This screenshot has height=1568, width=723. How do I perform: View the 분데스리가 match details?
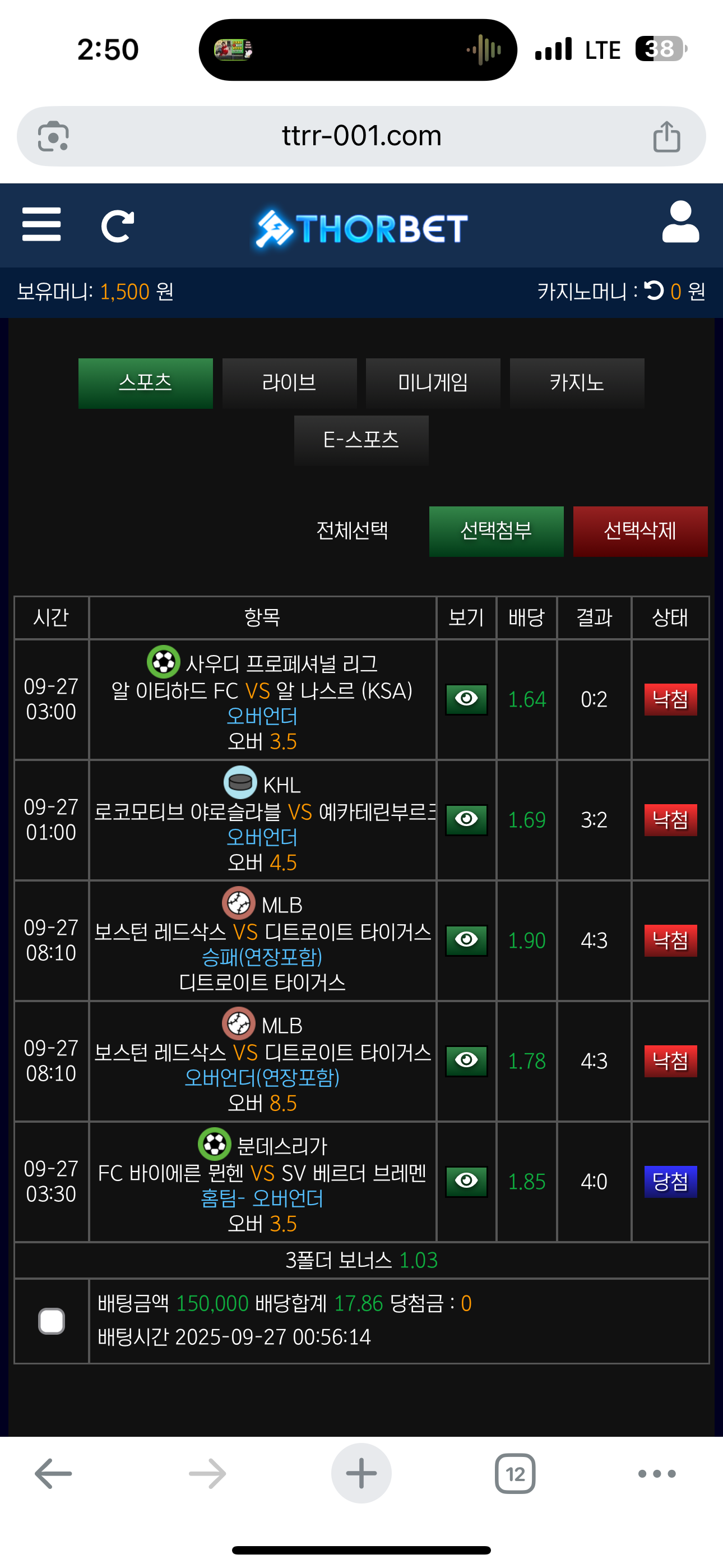[x=466, y=1181]
